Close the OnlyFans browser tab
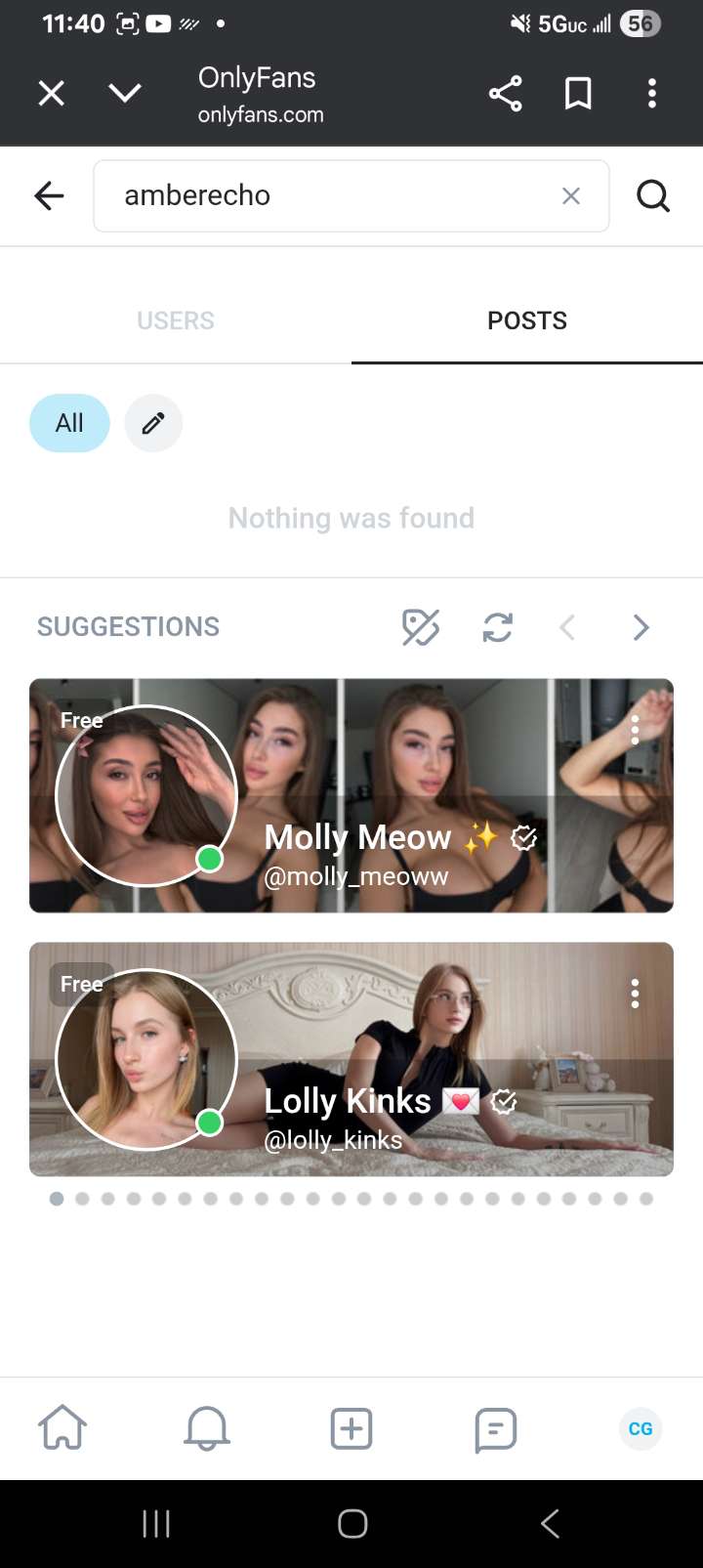Viewport: 703px width, 1568px height. click(51, 94)
